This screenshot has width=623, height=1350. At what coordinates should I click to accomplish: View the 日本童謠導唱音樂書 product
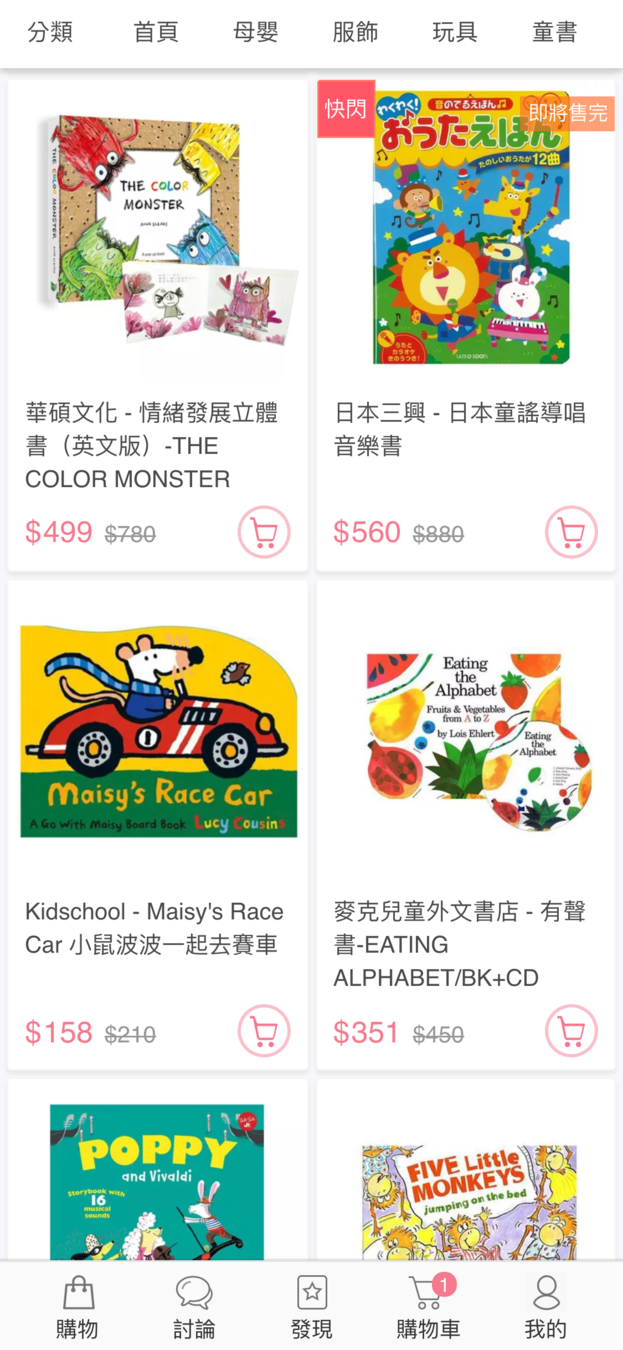466,240
